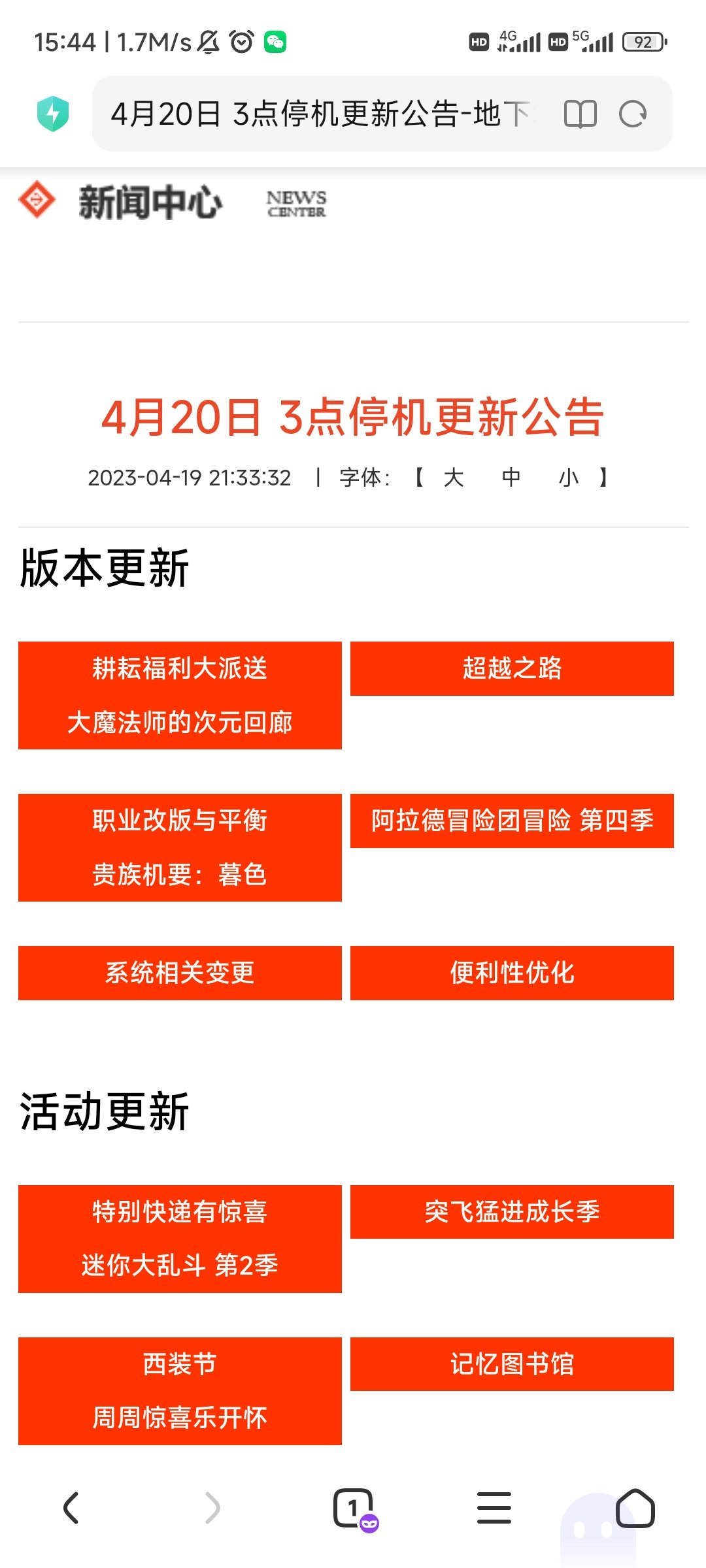This screenshot has width=706, height=1568.
Task: View 系统相关变更
Action: (180, 973)
